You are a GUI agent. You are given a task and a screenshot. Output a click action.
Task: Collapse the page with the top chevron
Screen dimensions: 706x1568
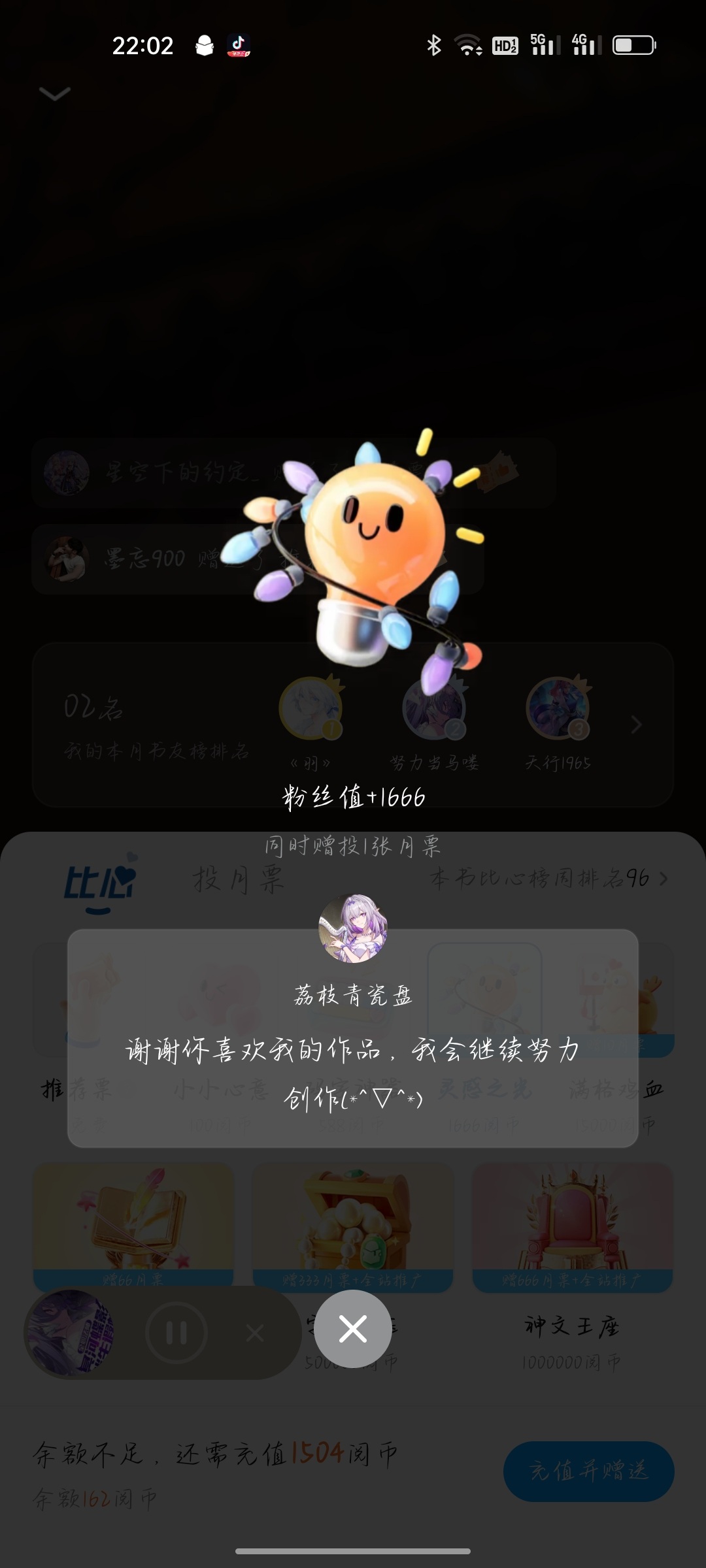pos(55,93)
